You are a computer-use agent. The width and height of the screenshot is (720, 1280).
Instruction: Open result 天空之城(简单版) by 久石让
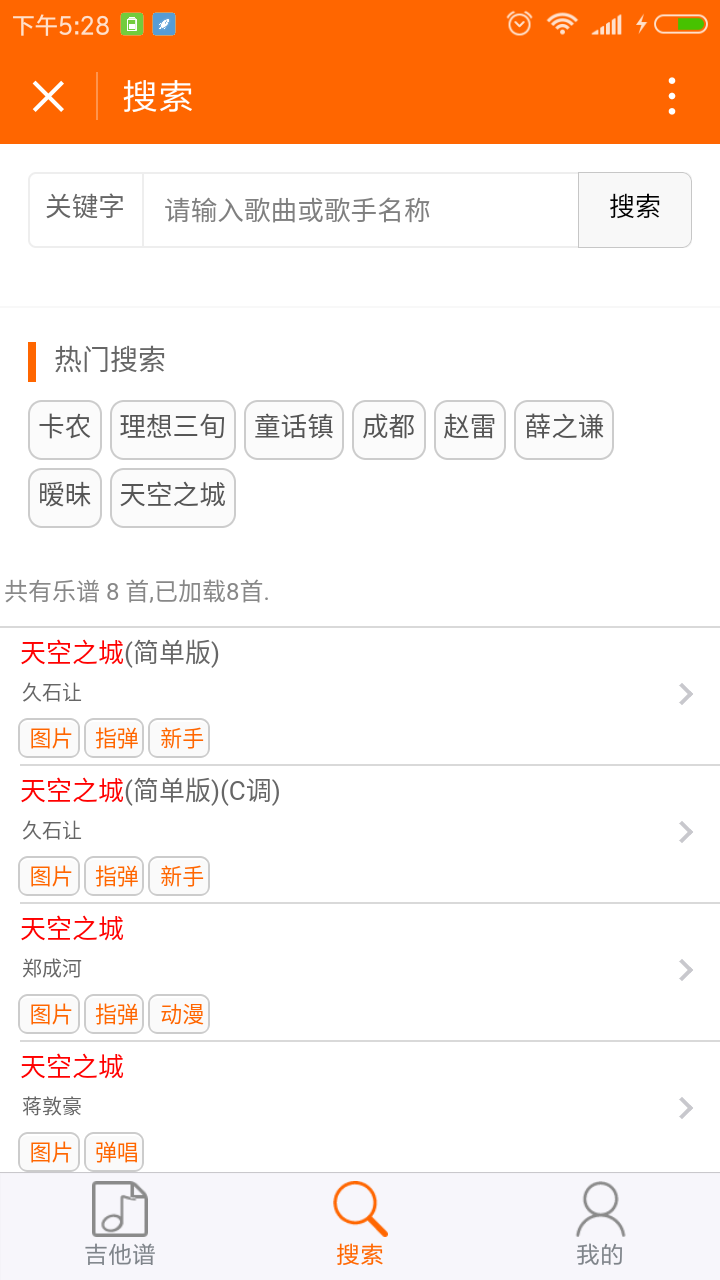[360, 696]
